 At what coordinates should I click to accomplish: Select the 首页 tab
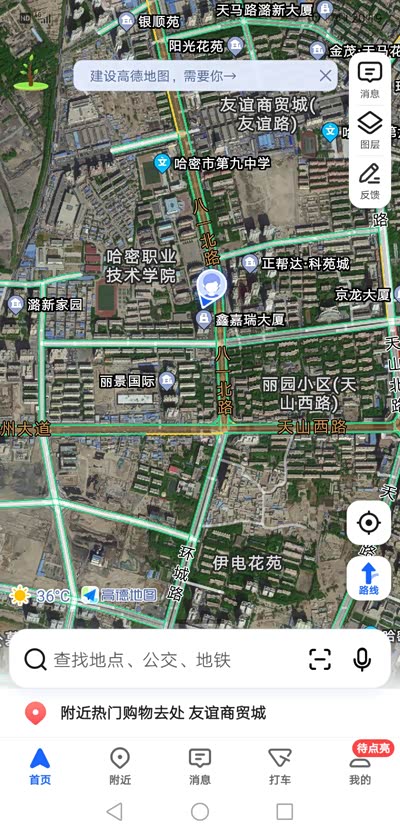[x=40, y=766]
